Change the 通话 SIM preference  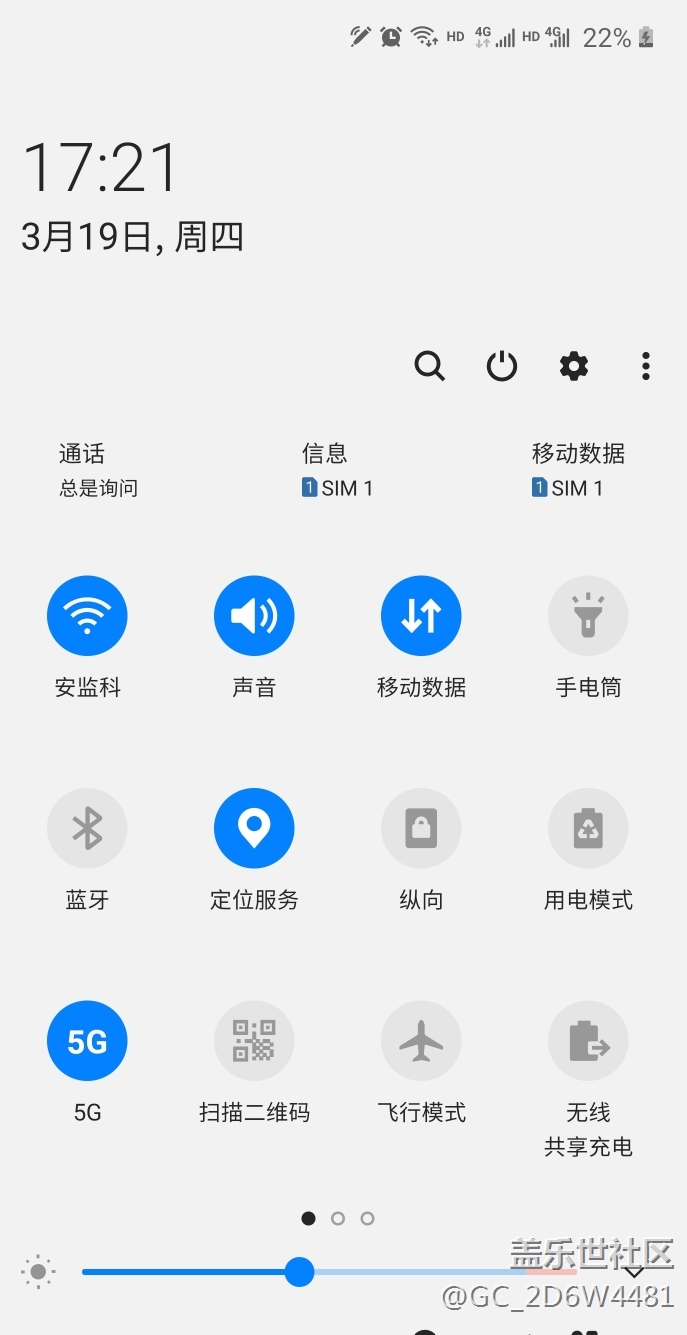(97, 471)
